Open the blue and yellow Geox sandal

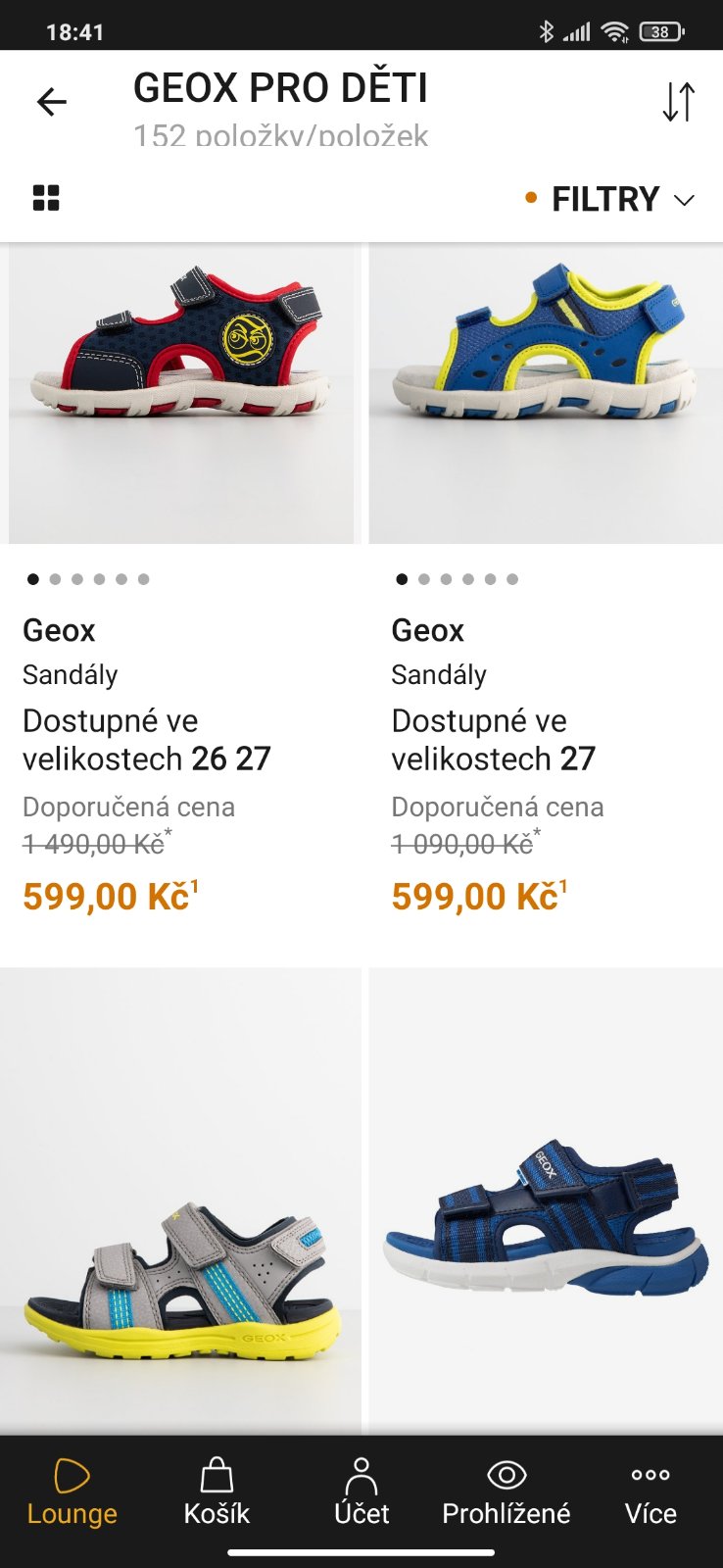coord(545,392)
